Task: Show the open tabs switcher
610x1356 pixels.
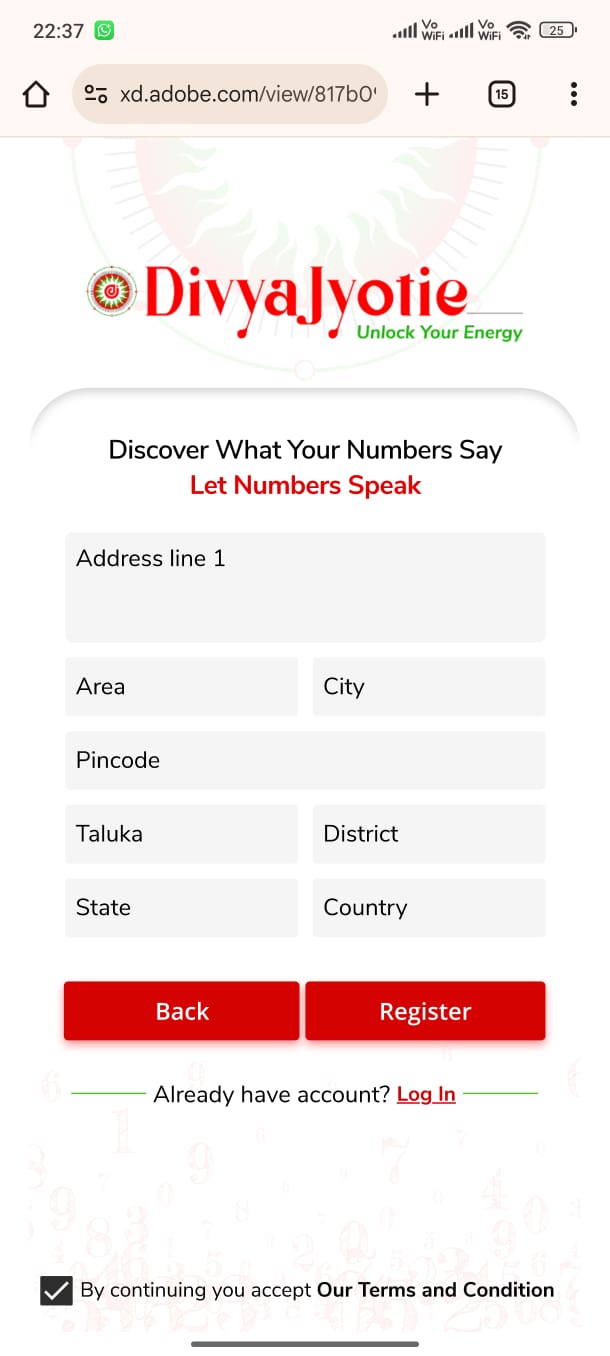Action: pyautogui.click(x=501, y=95)
